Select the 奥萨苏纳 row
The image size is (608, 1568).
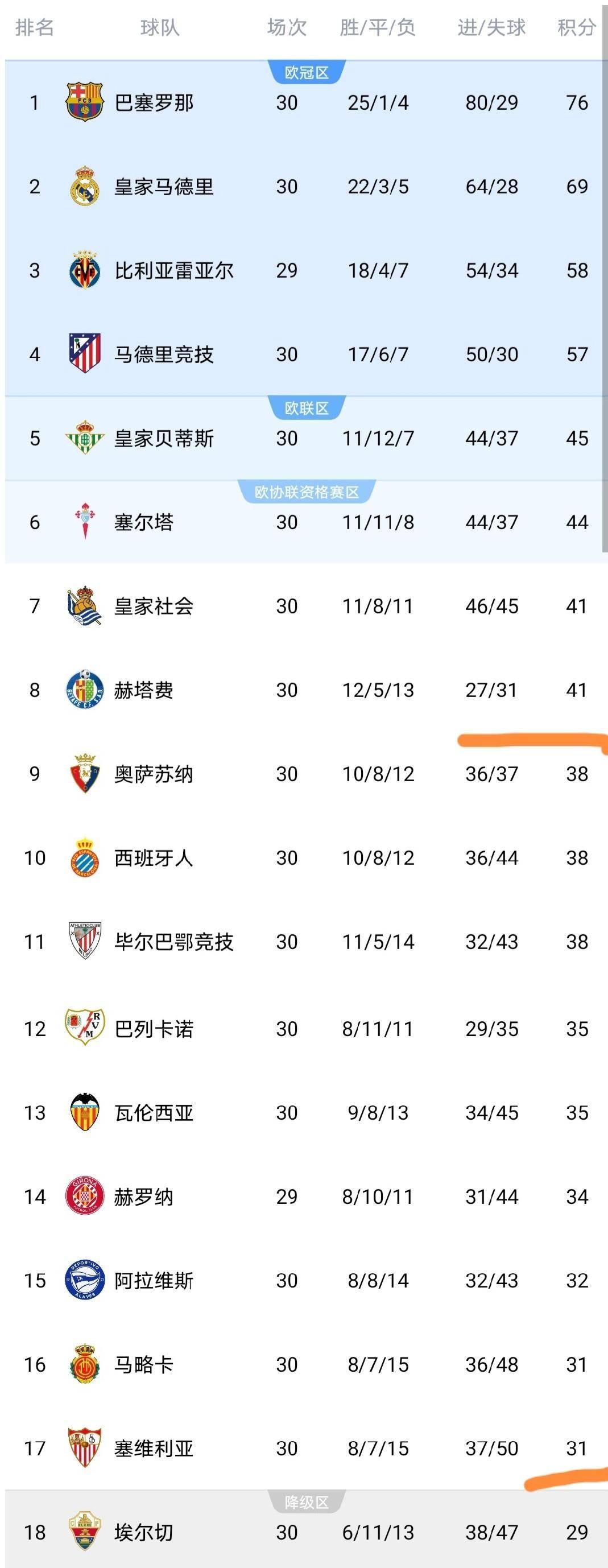click(154, 775)
